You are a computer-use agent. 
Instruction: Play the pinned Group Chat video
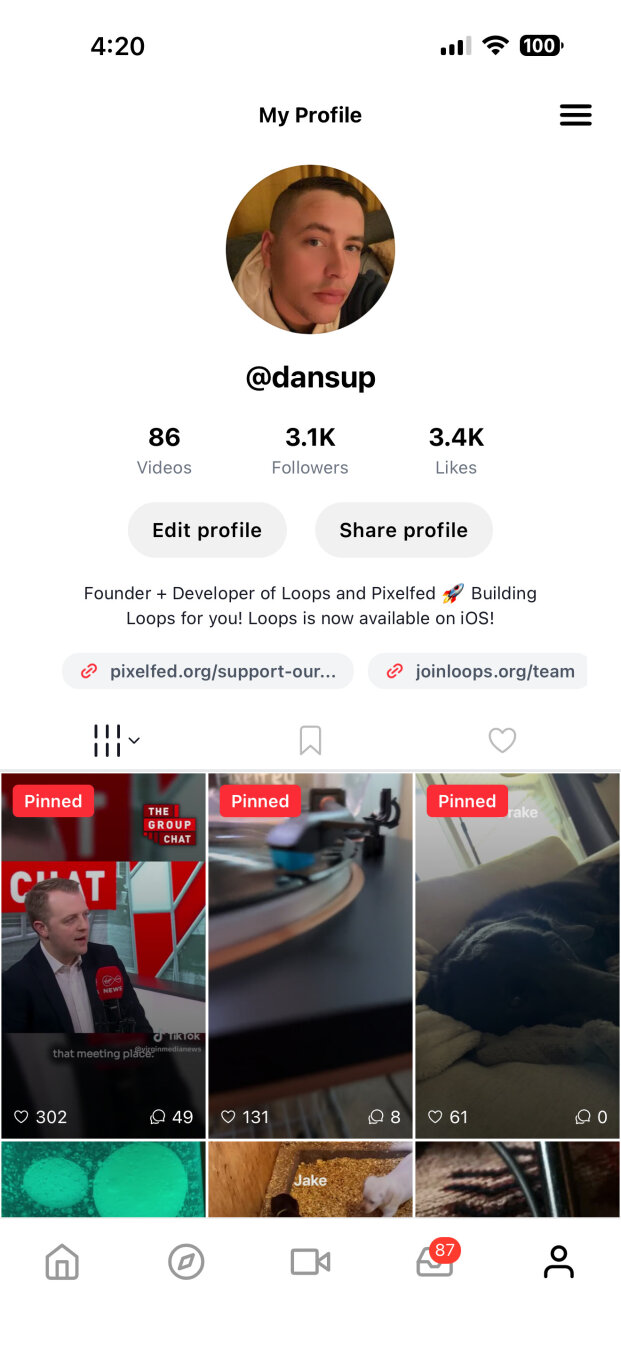click(x=103, y=955)
